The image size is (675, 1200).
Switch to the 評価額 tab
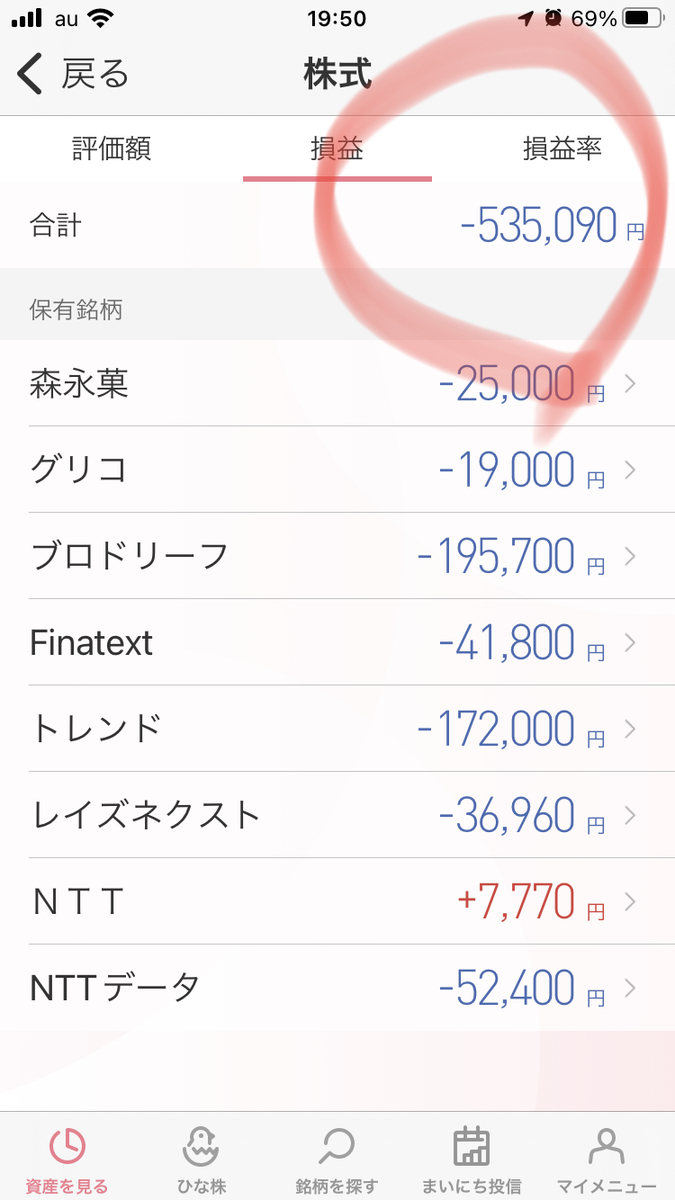112,150
